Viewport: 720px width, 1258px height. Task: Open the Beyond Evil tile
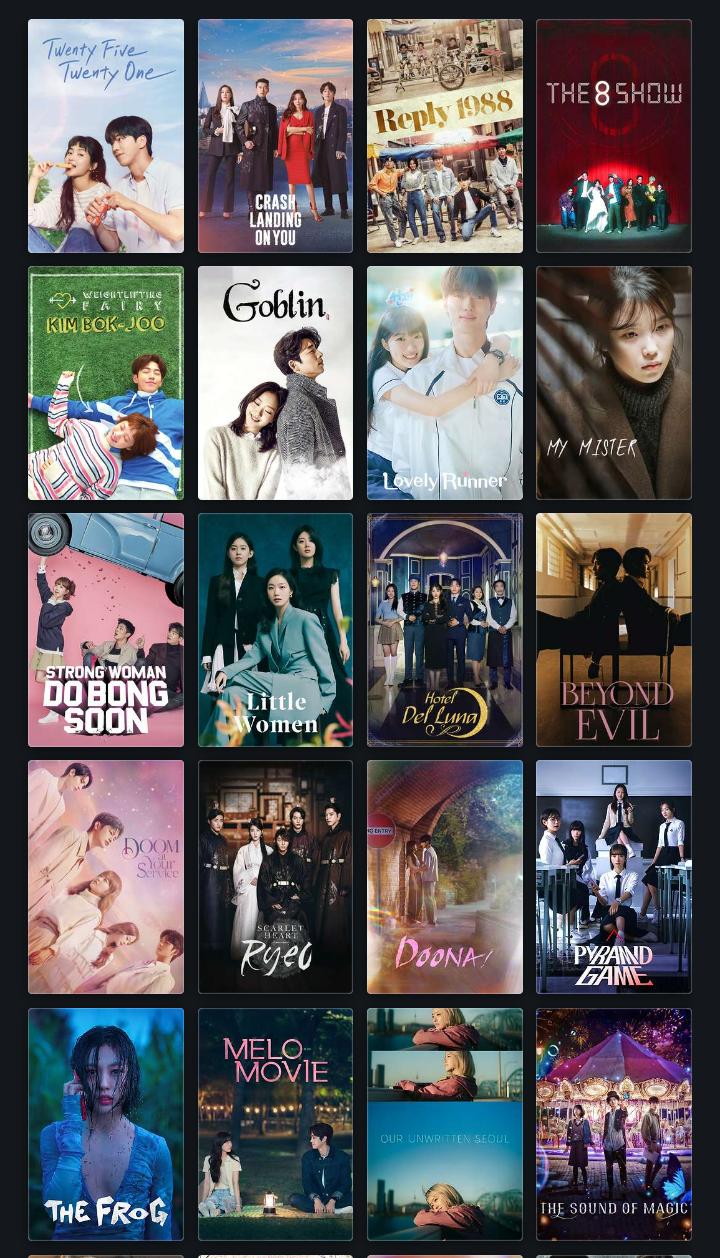point(614,630)
